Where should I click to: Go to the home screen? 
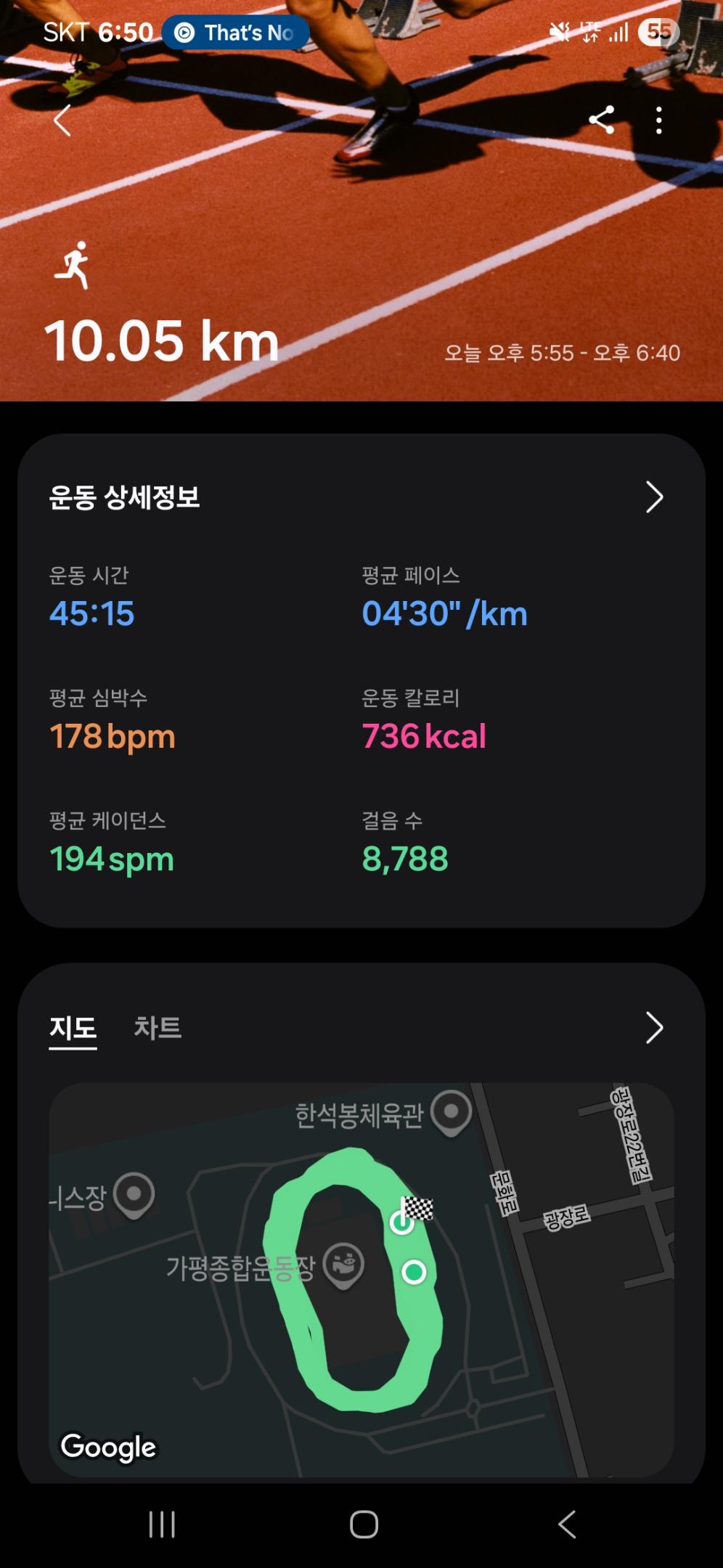pos(364,1524)
